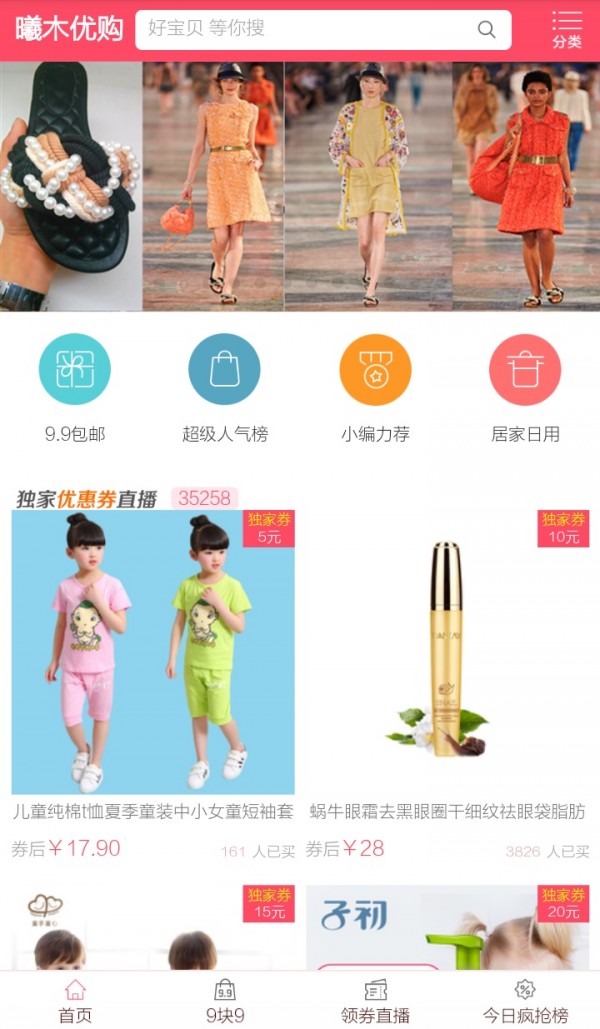The width and height of the screenshot is (600, 1029).
Task: Switch to the 首页 home tab
Action: click(75, 1001)
